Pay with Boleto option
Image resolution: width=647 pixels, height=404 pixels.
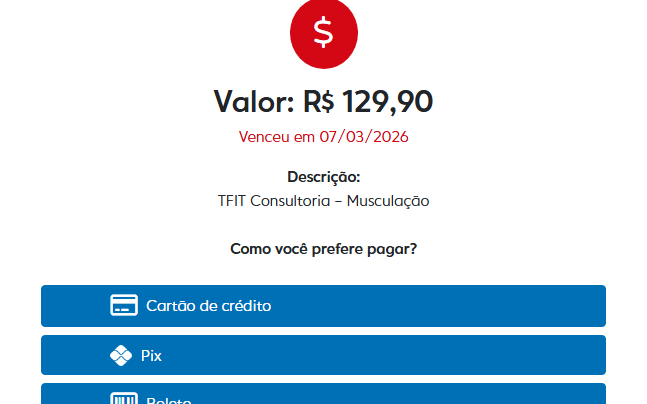tap(323, 395)
